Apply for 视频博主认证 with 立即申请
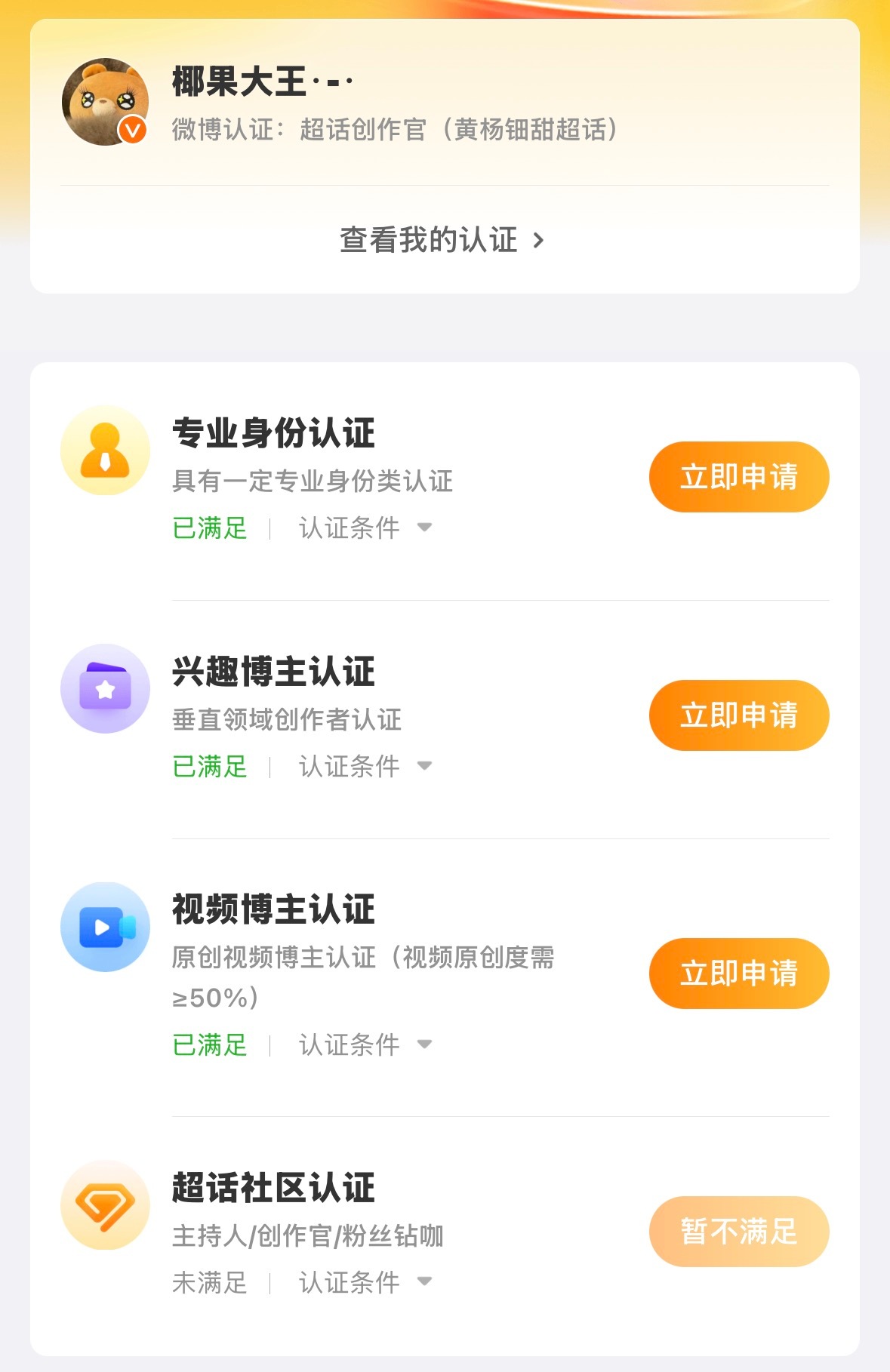 [738, 974]
